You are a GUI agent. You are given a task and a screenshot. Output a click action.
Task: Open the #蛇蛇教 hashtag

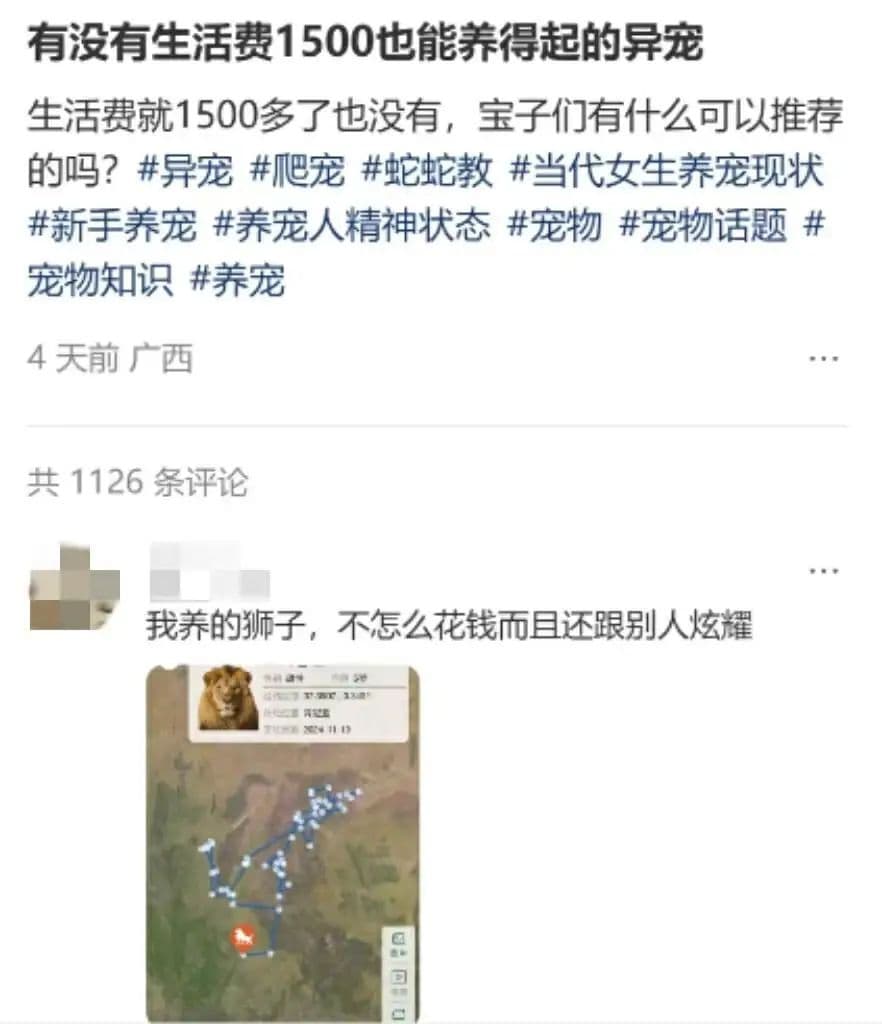pyautogui.click(x=427, y=171)
